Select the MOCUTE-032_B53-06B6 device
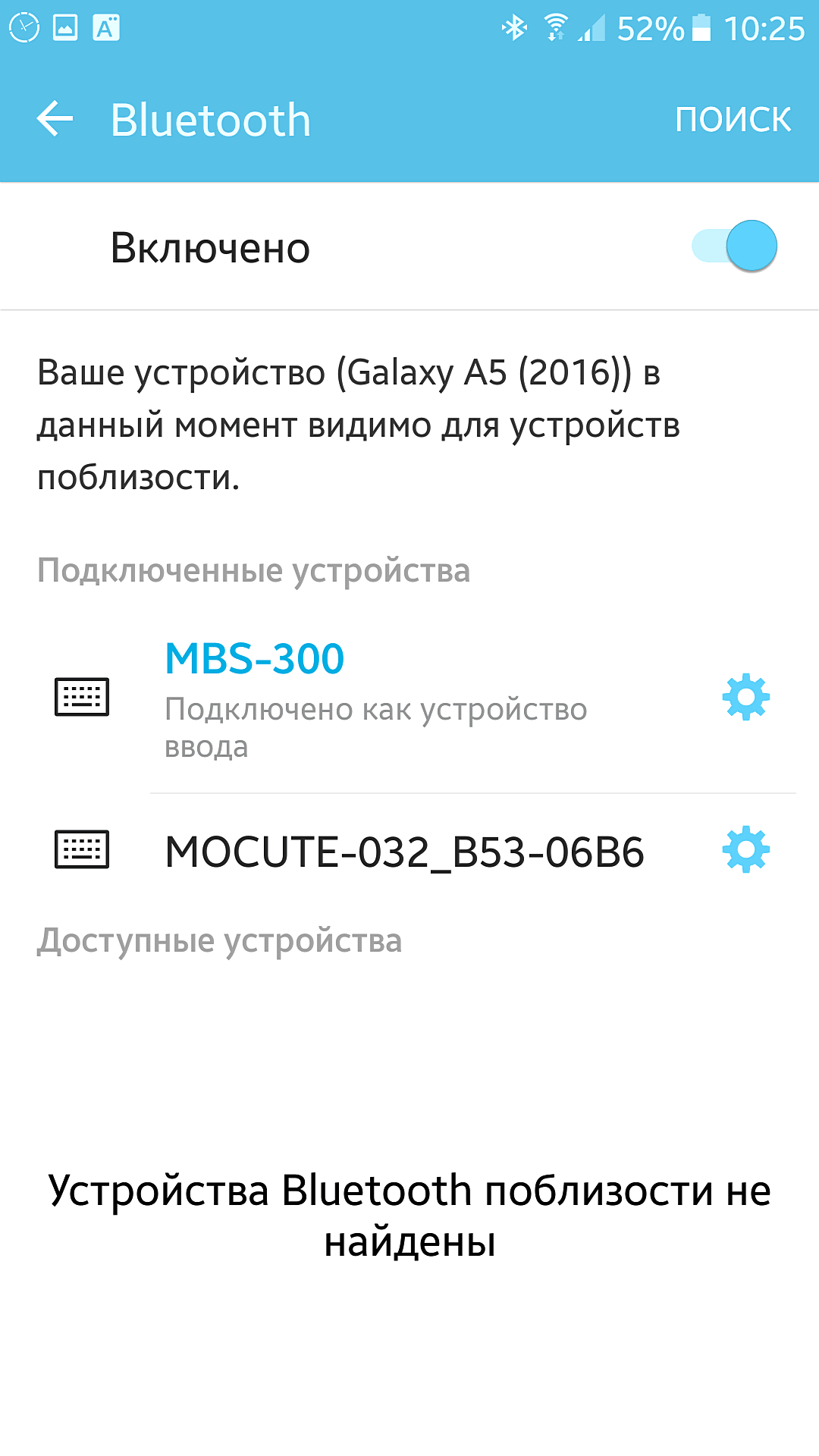819x1456 pixels. [x=403, y=852]
